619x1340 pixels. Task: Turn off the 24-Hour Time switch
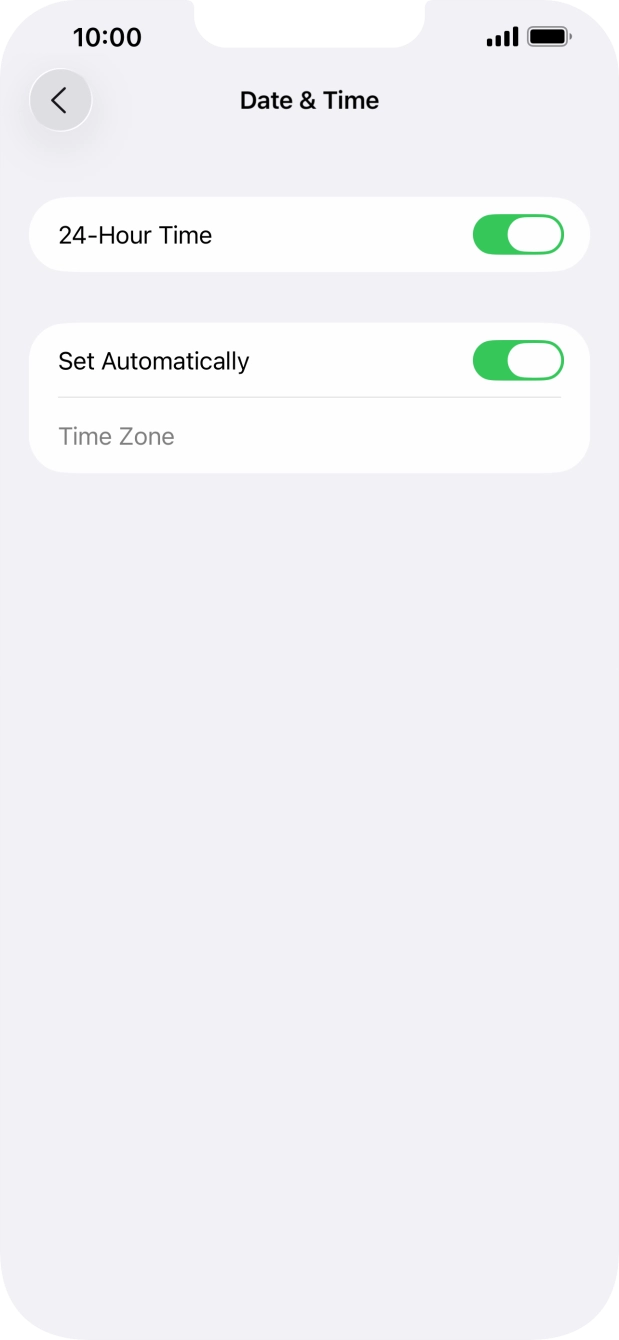click(x=518, y=235)
